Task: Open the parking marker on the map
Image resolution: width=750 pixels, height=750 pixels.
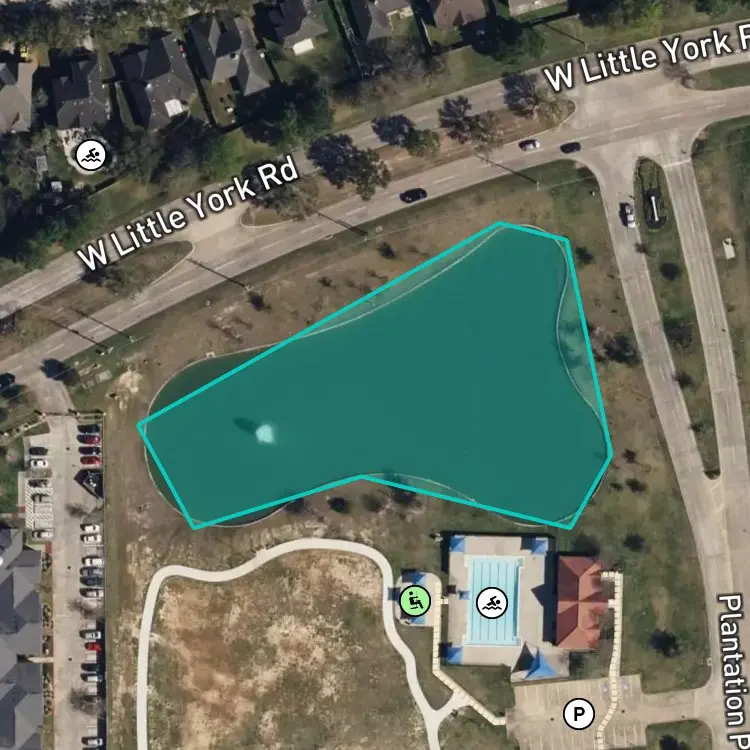Action: pos(579,714)
